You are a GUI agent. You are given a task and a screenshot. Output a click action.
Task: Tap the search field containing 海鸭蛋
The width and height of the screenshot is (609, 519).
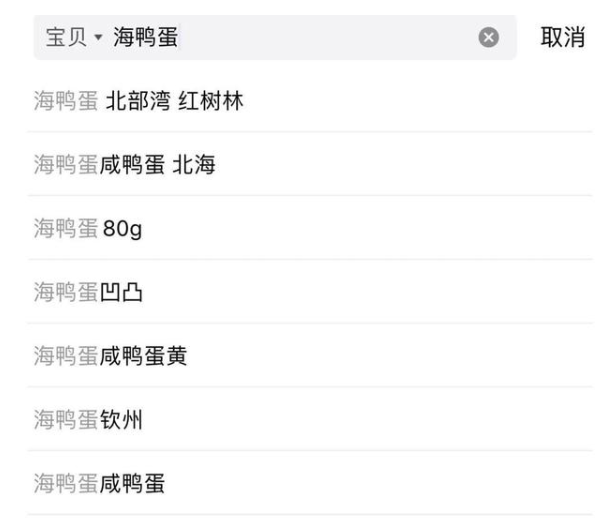point(300,38)
